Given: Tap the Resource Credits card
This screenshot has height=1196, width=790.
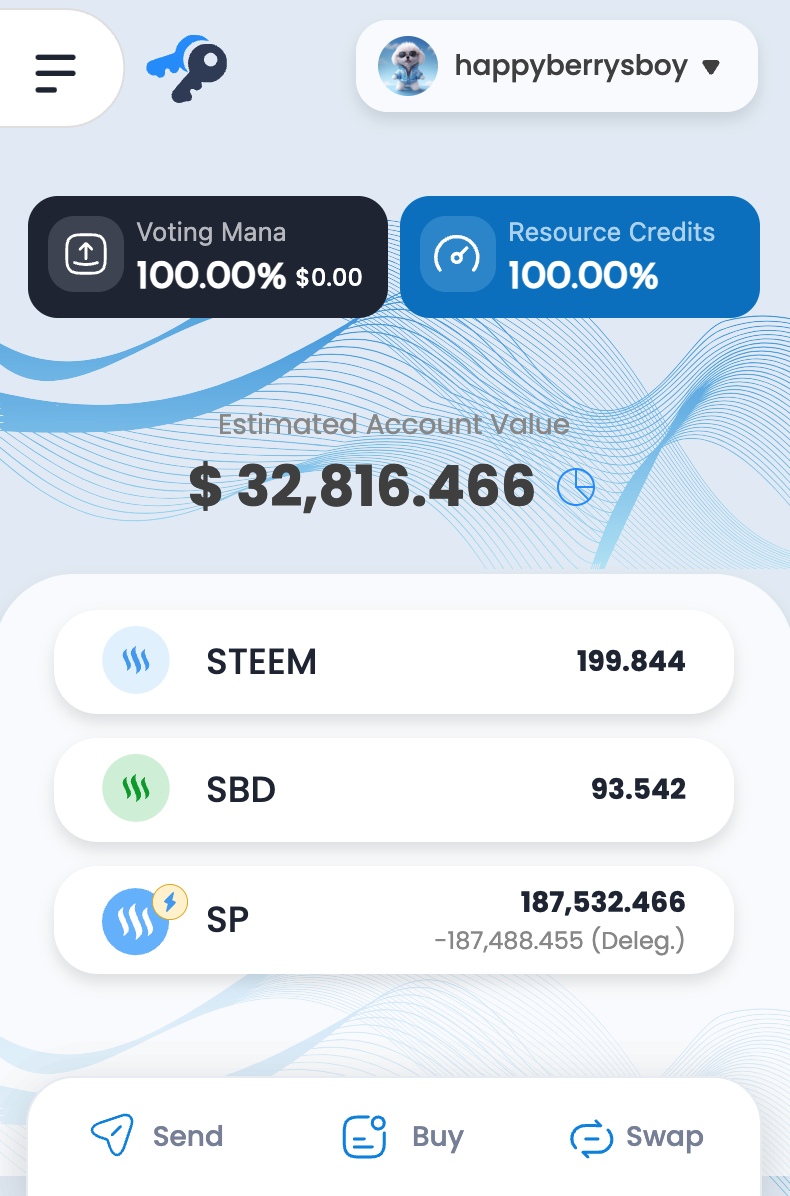Looking at the screenshot, I should click(580, 257).
